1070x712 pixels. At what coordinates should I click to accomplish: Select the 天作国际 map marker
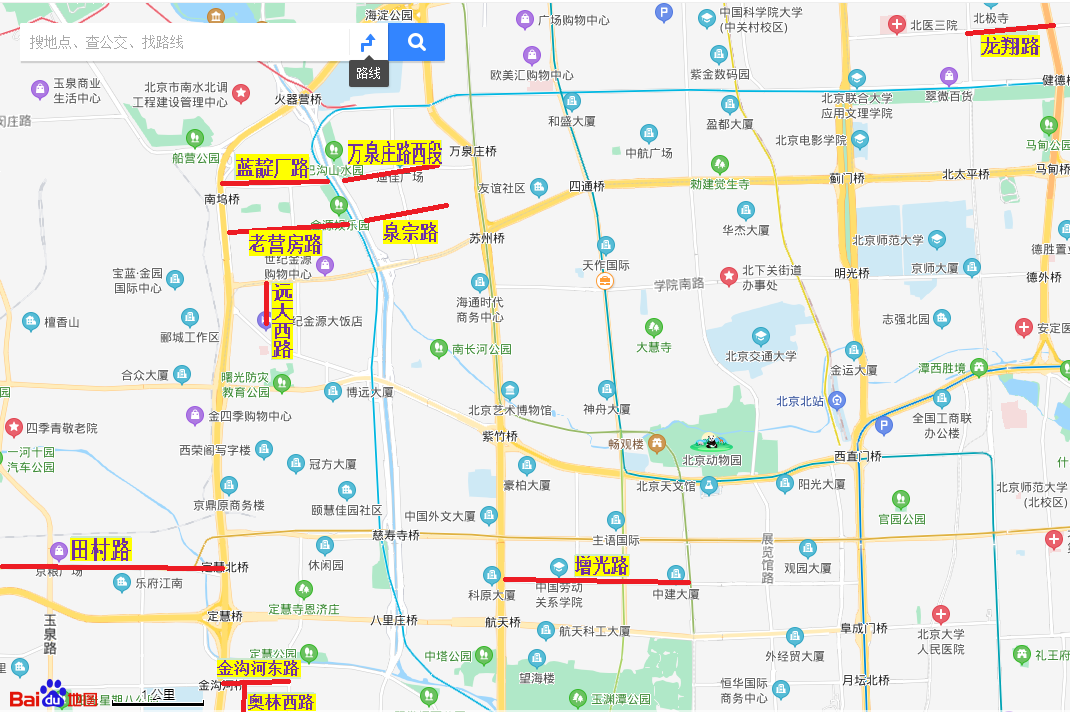tap(606, 246)
